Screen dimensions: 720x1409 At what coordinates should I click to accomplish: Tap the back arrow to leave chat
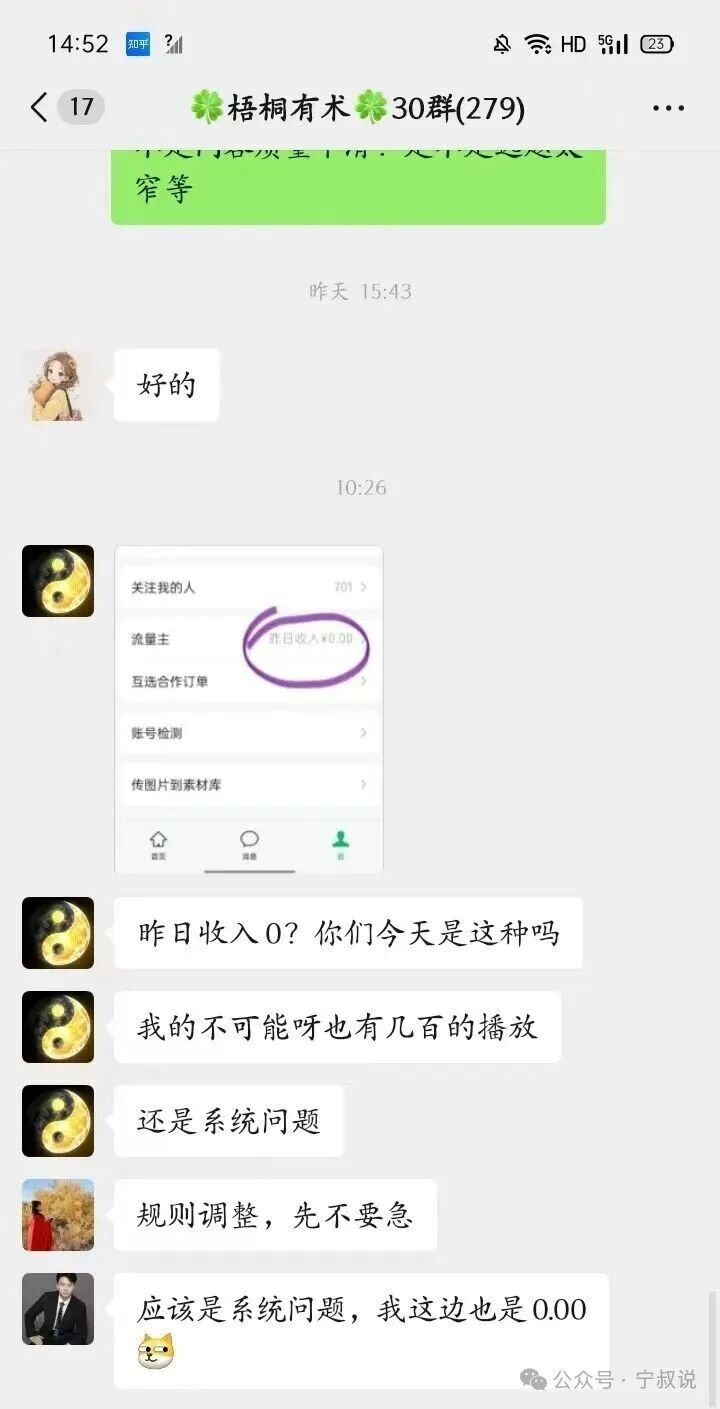click(x=39, y=107)
